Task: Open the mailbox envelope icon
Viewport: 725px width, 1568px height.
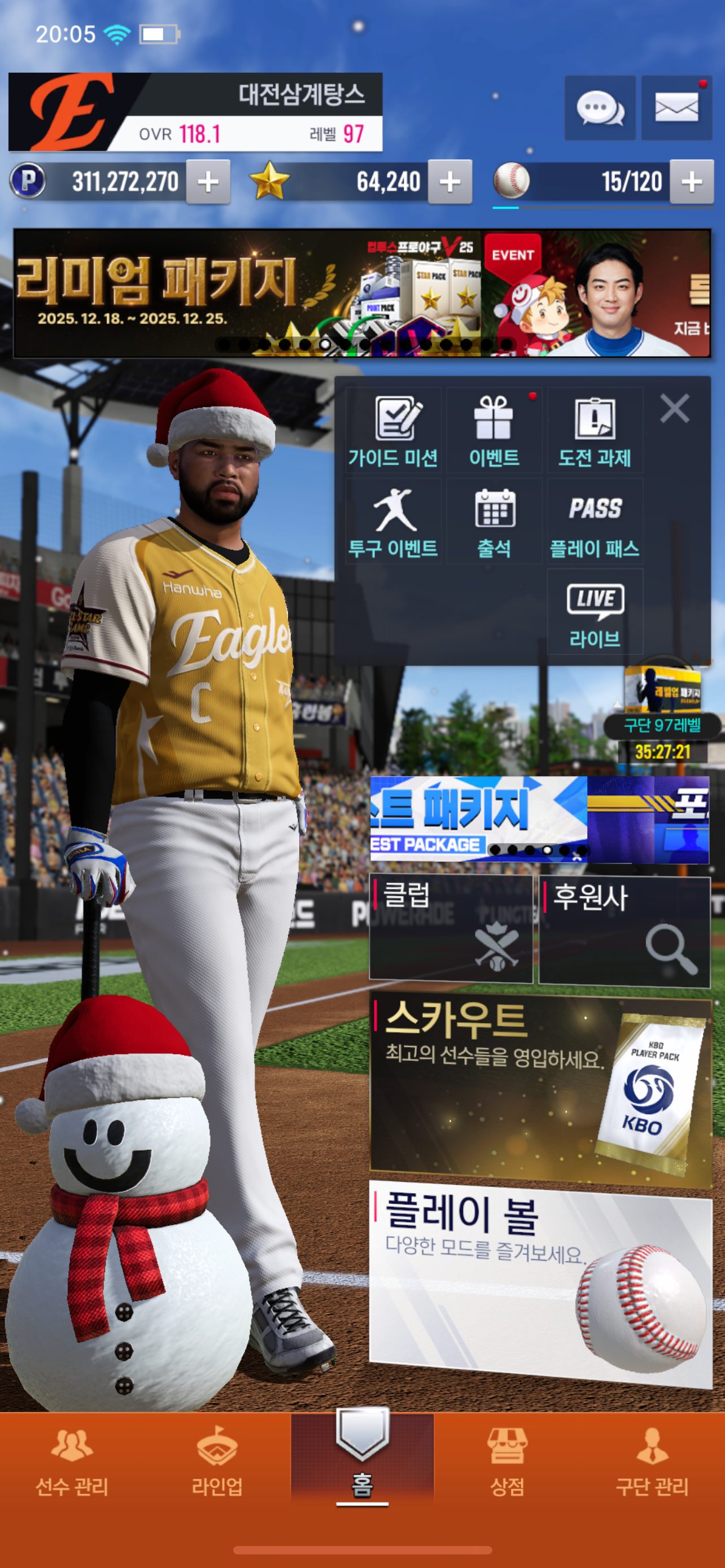Action: [676, 108]
